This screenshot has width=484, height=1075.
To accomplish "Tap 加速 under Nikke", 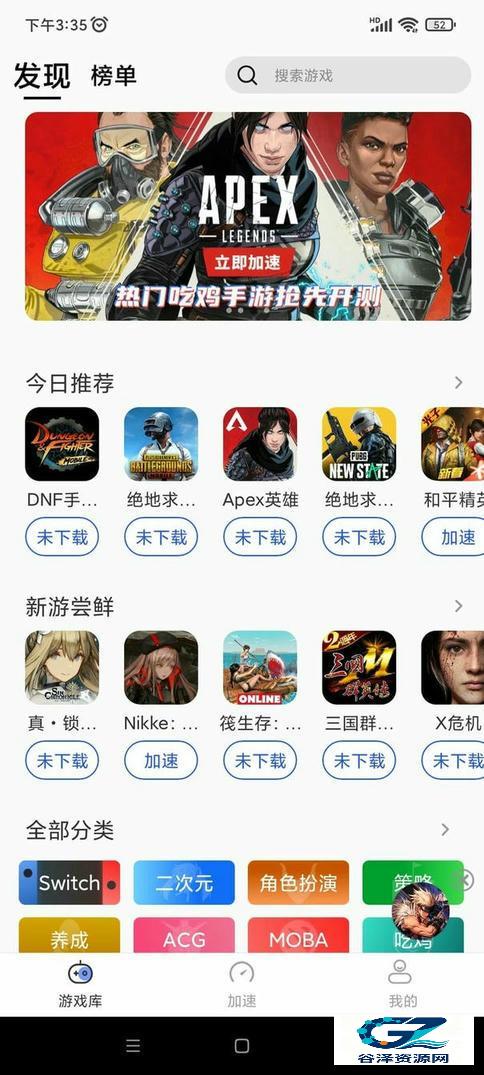I will pyautogui.click(x=161, y=760).
